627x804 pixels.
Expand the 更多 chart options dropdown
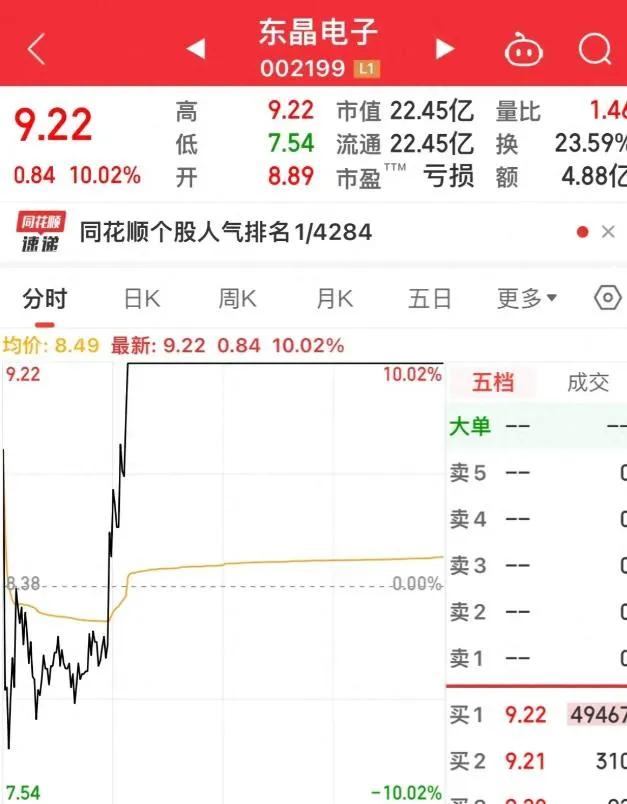pyautogui.click(x=527, y=298)
